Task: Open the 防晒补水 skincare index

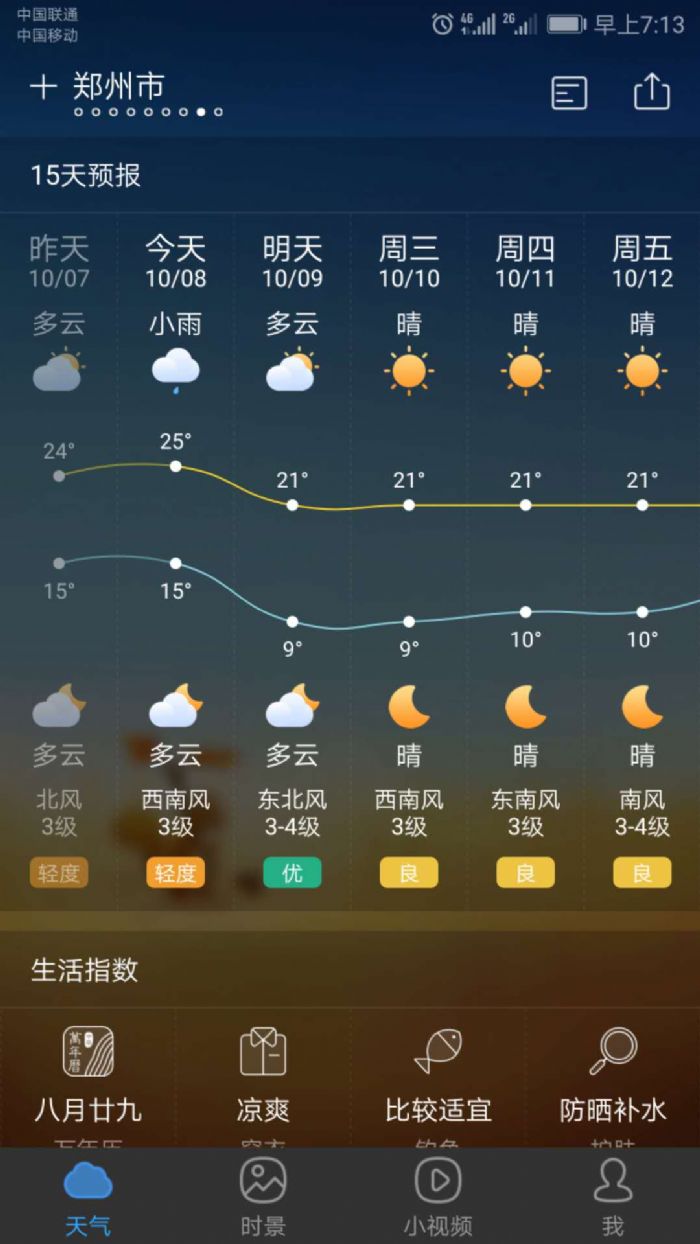Action: pos(613,1075)
